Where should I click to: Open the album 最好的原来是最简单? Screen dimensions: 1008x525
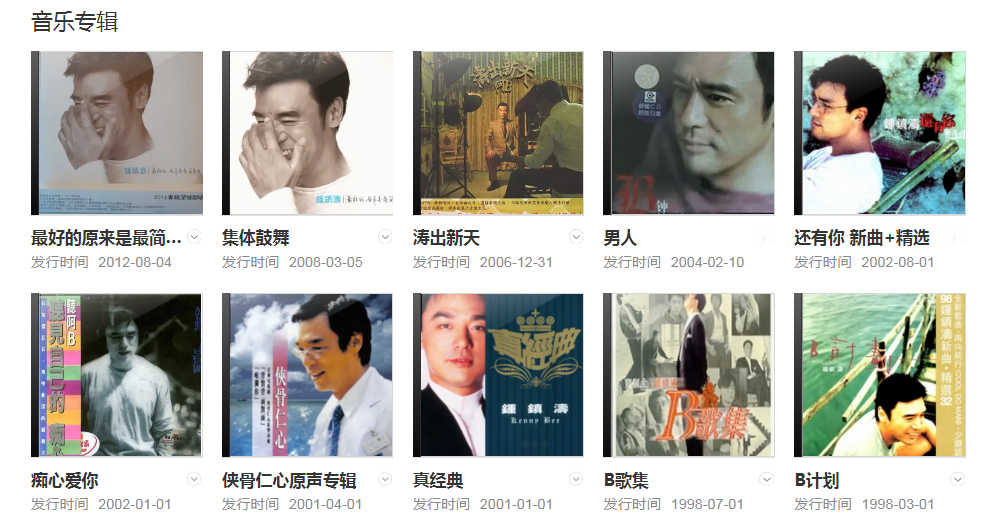coord(117,133)
